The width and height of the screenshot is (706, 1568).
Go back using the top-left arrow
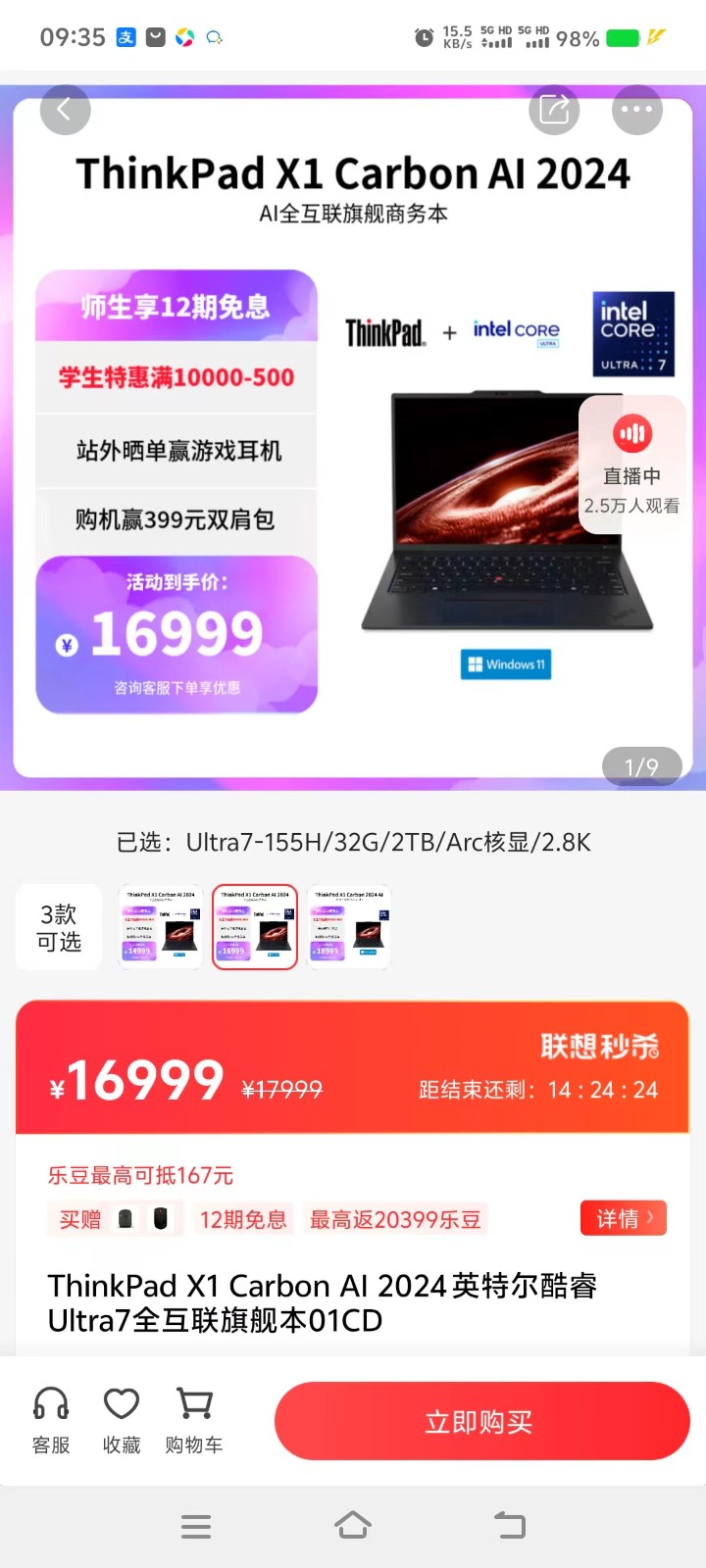(65, 109)
